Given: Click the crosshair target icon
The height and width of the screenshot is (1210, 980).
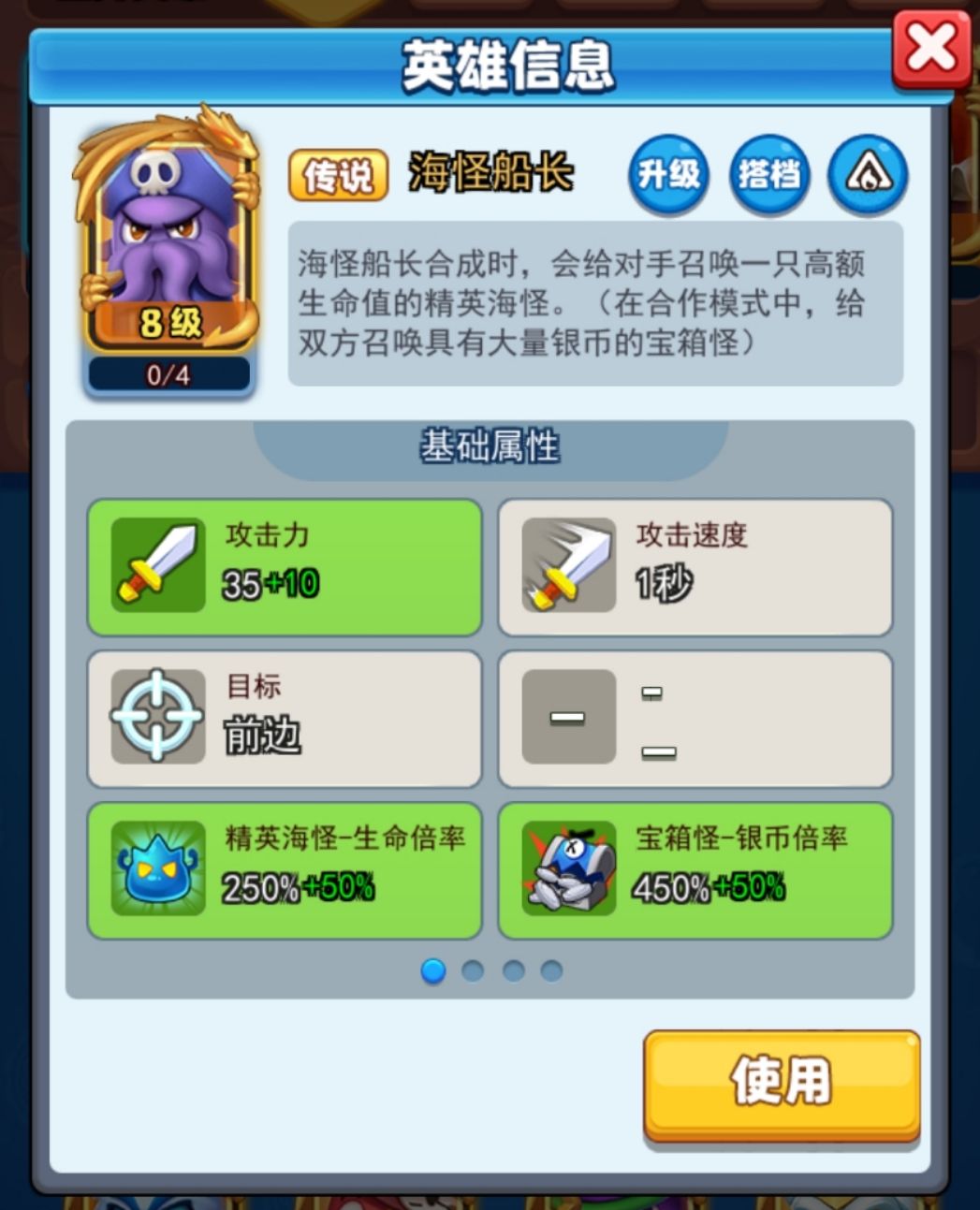Looking at the screenshot, I should [x=157, y=716].
